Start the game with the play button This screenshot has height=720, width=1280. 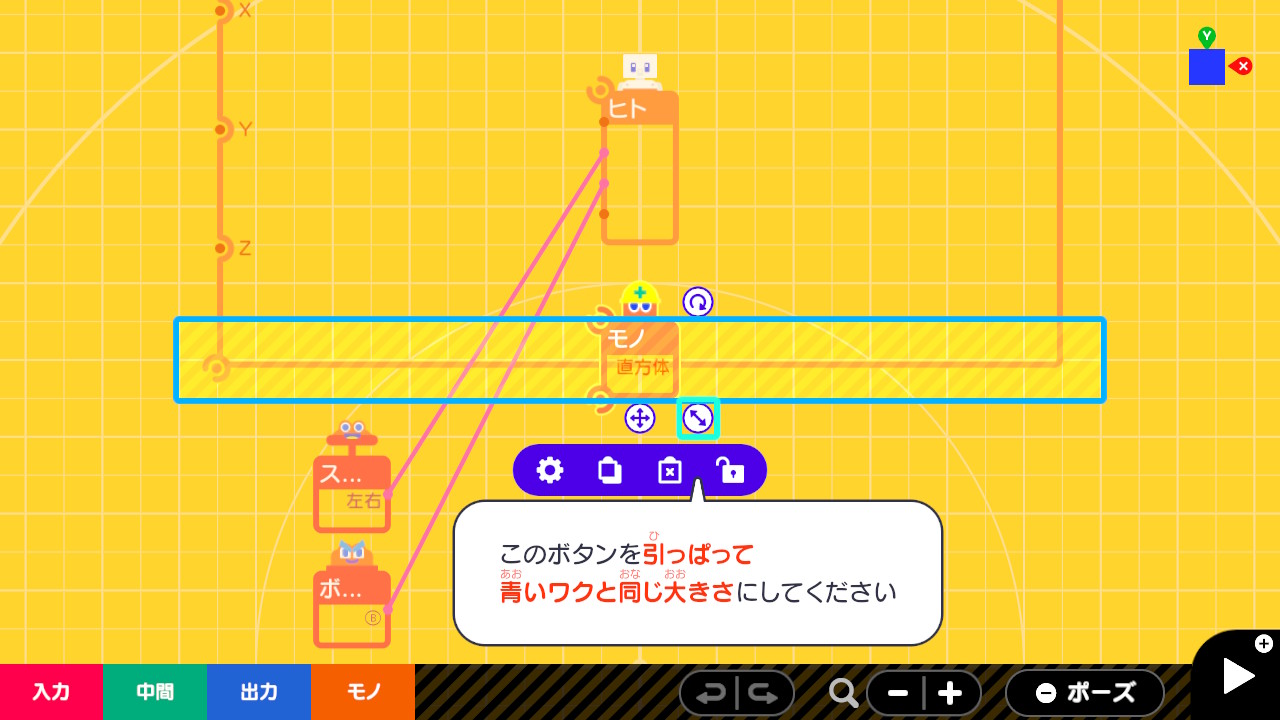(1238, 677)
